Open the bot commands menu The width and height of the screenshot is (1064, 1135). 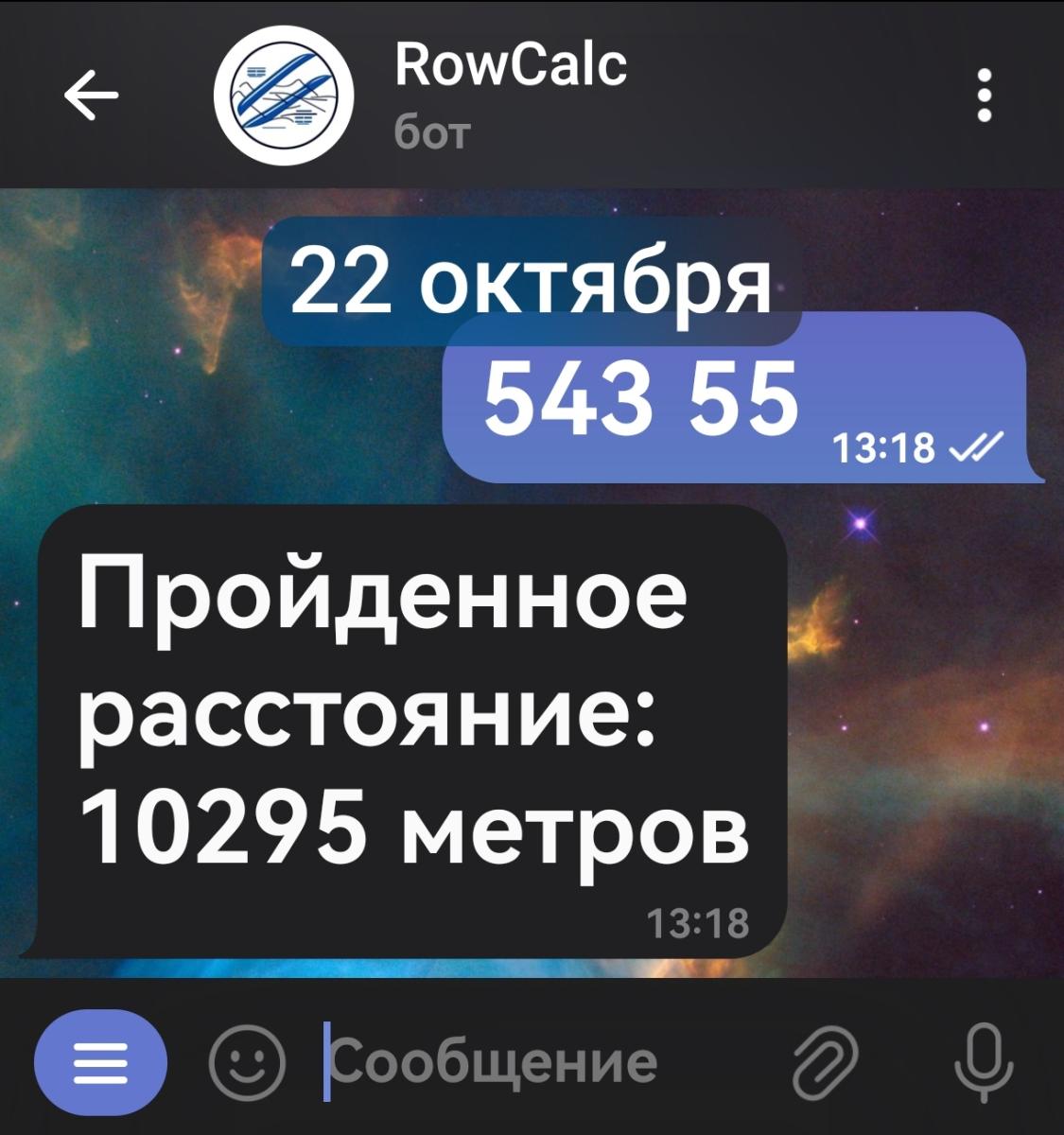(99, 1061)
